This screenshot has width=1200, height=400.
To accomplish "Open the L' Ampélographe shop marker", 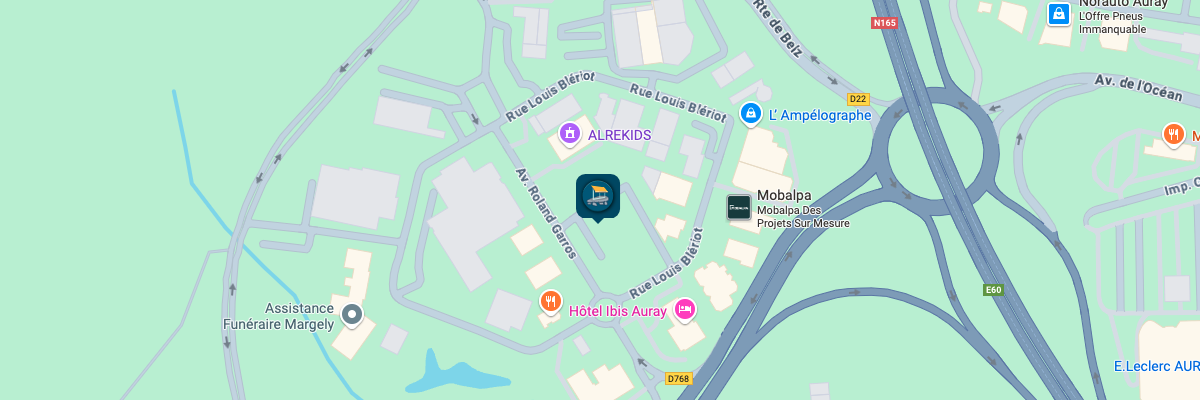I will [750, 114].
